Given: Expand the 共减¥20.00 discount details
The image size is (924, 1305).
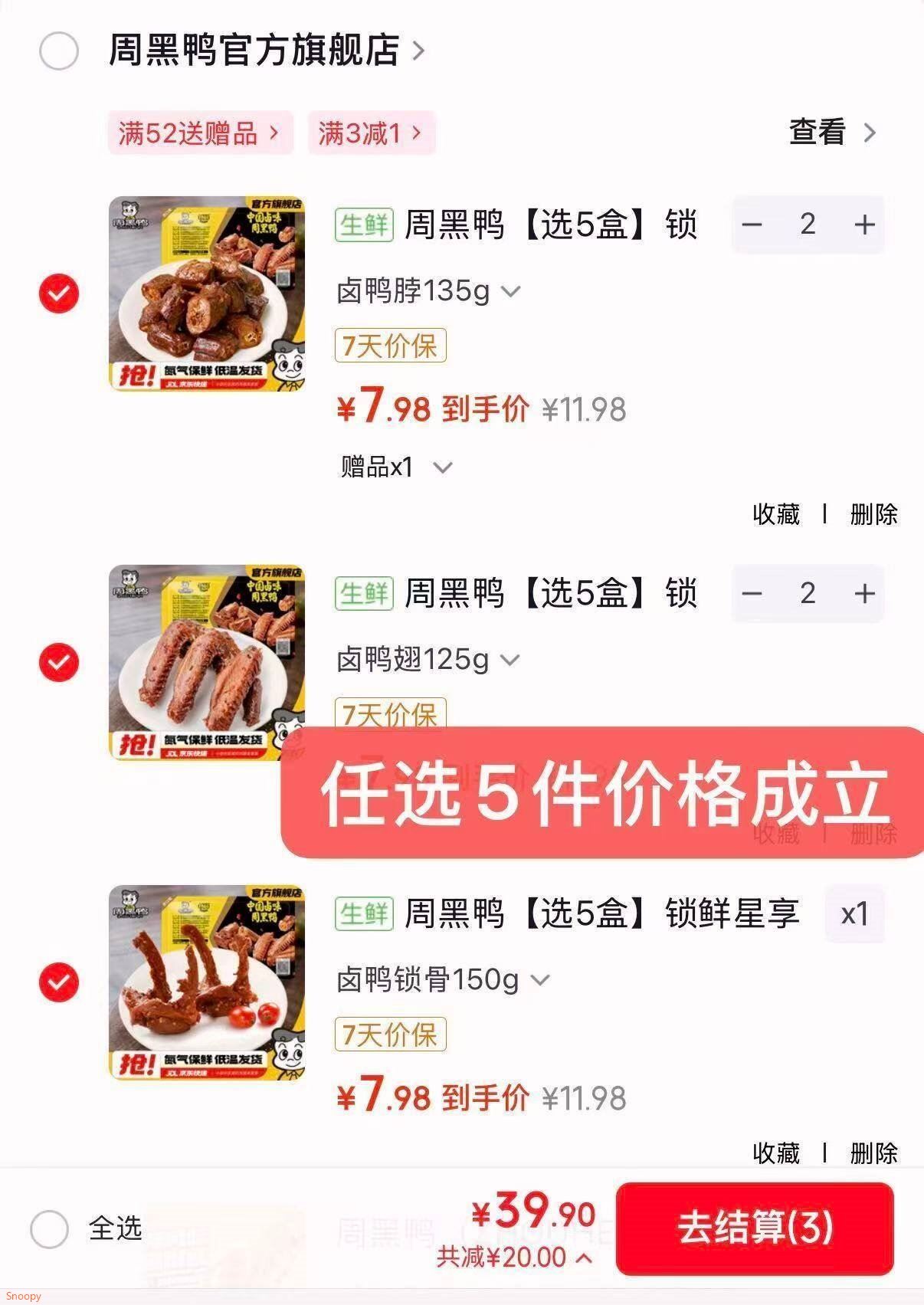Looking at the screenshot, I should click(513, 1257).
